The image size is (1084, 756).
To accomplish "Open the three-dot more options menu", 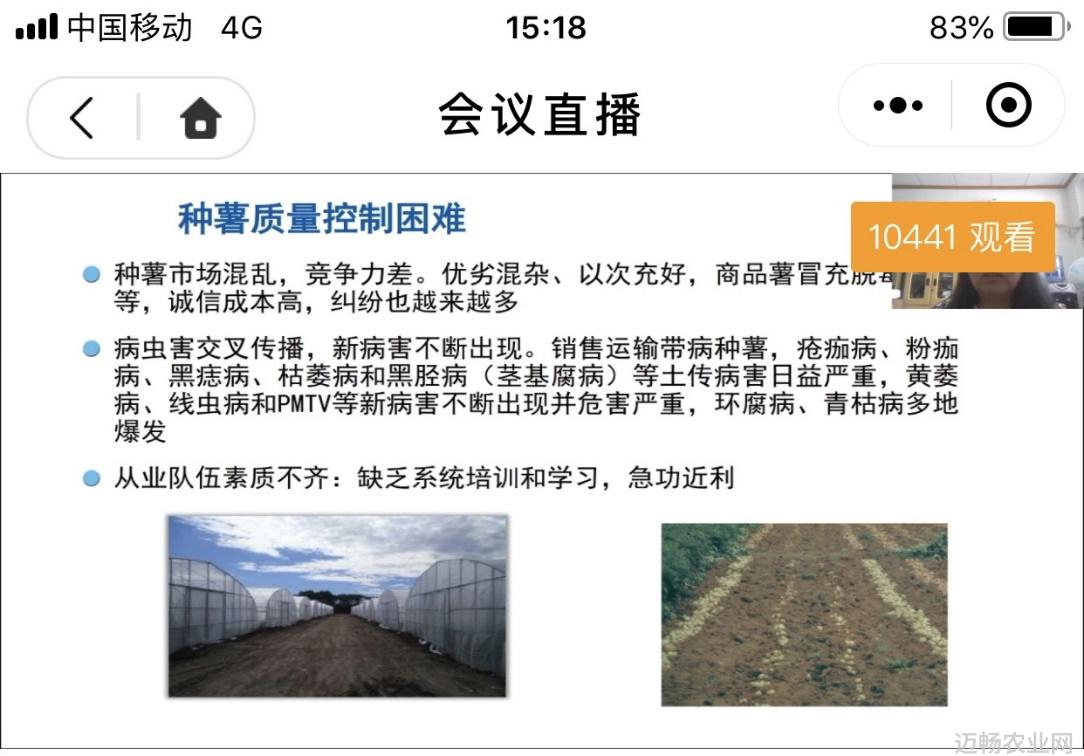I will (x=897, y=105).
